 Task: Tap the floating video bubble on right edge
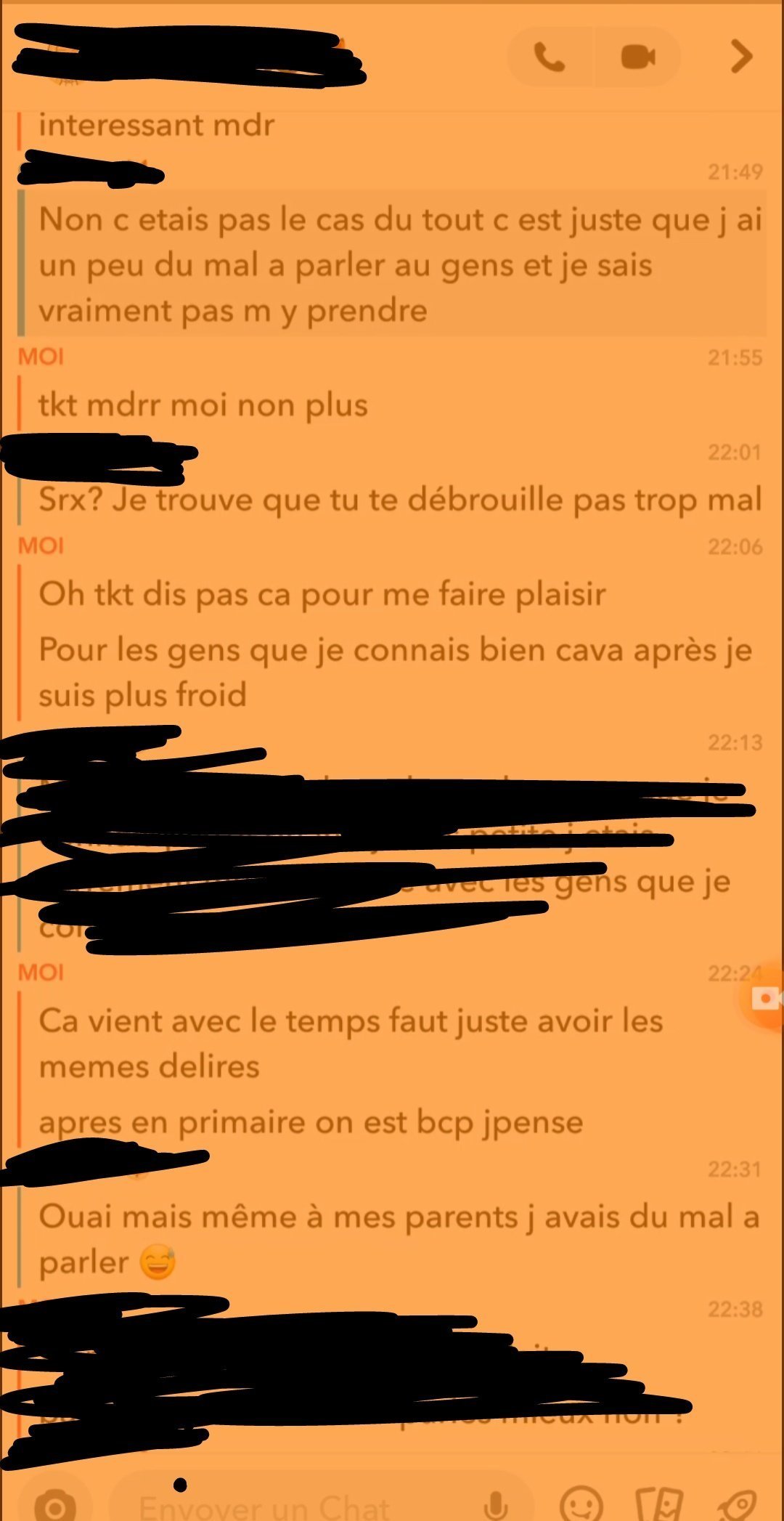coord(762,999)
